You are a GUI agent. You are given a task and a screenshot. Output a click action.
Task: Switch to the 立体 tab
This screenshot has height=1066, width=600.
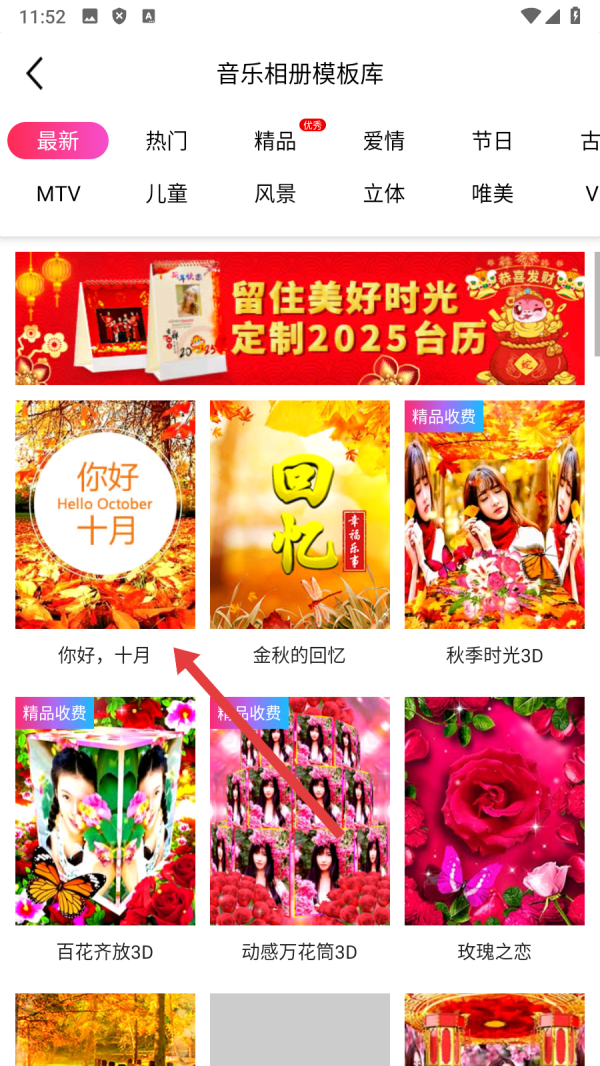pos(384,194)
